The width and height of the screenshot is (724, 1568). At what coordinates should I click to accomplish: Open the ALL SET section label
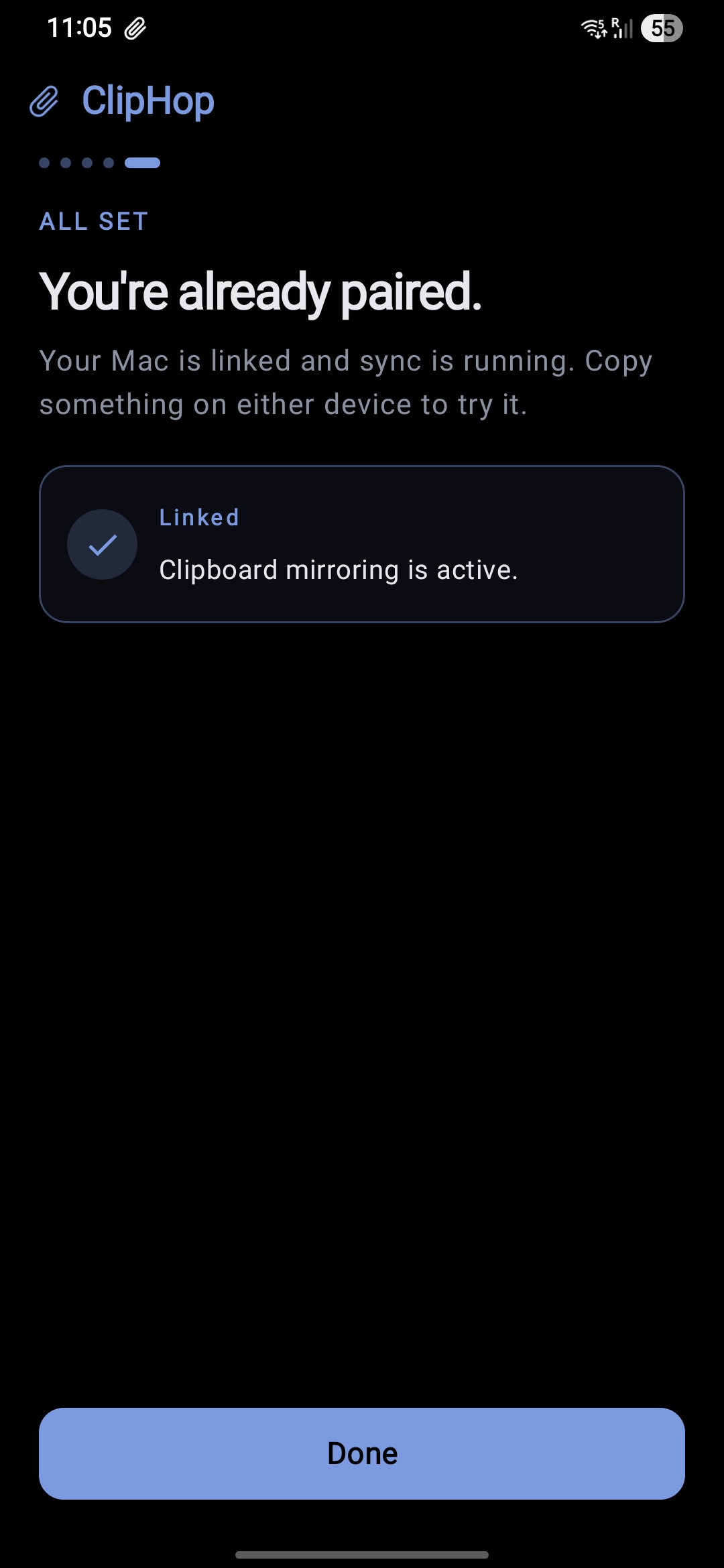93,220
